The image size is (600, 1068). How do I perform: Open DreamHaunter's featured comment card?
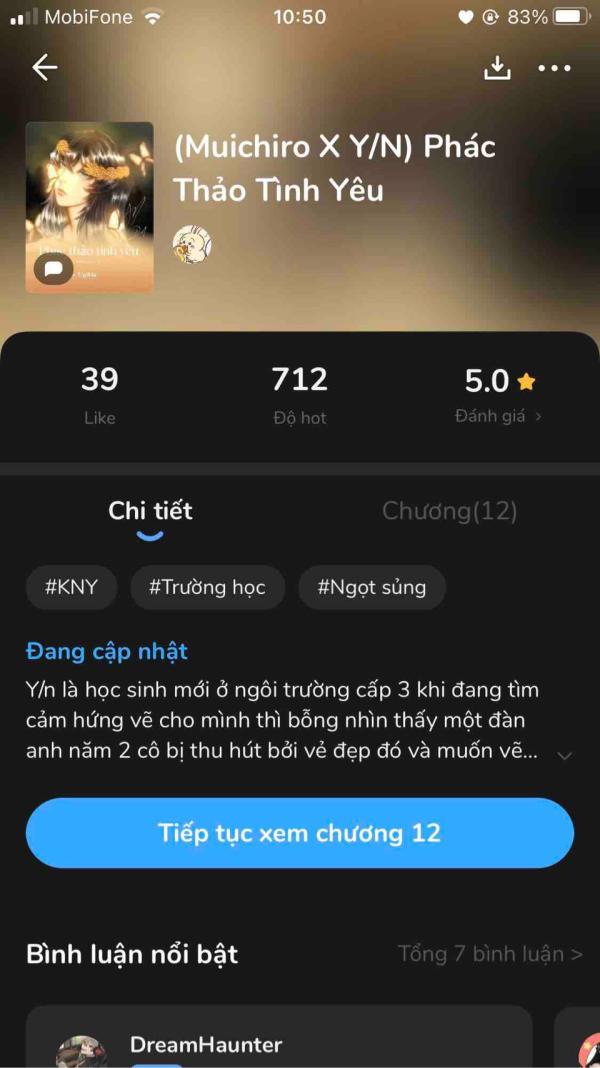[278, 1040]
